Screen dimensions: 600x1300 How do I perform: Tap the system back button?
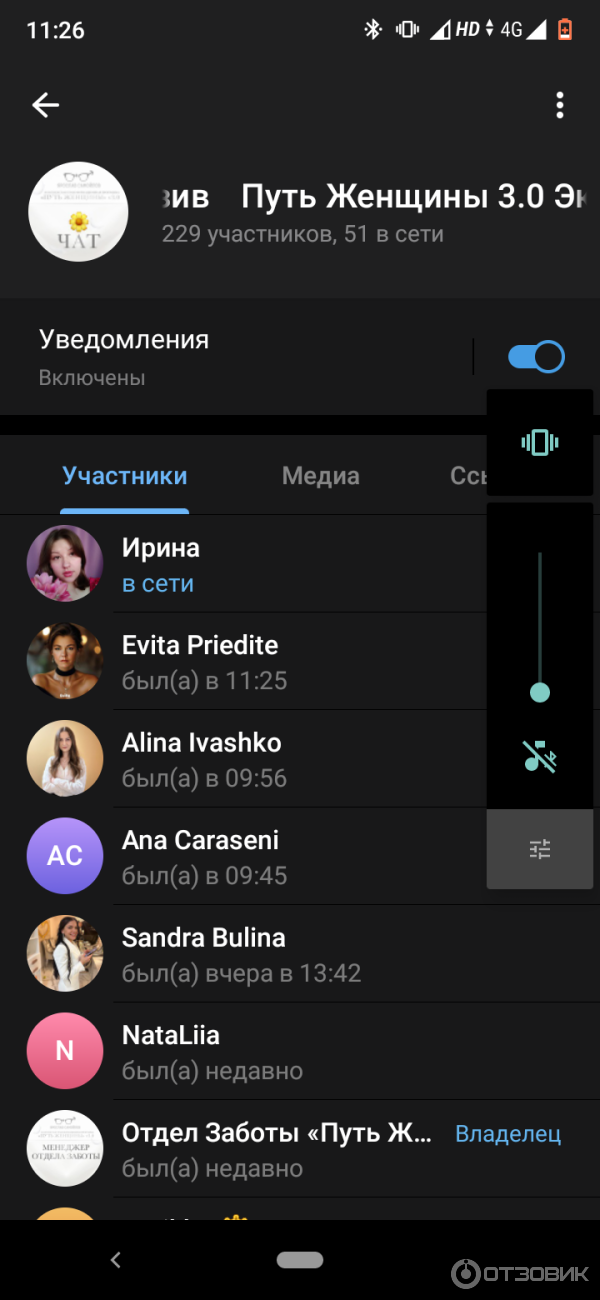coord(115,1260)
